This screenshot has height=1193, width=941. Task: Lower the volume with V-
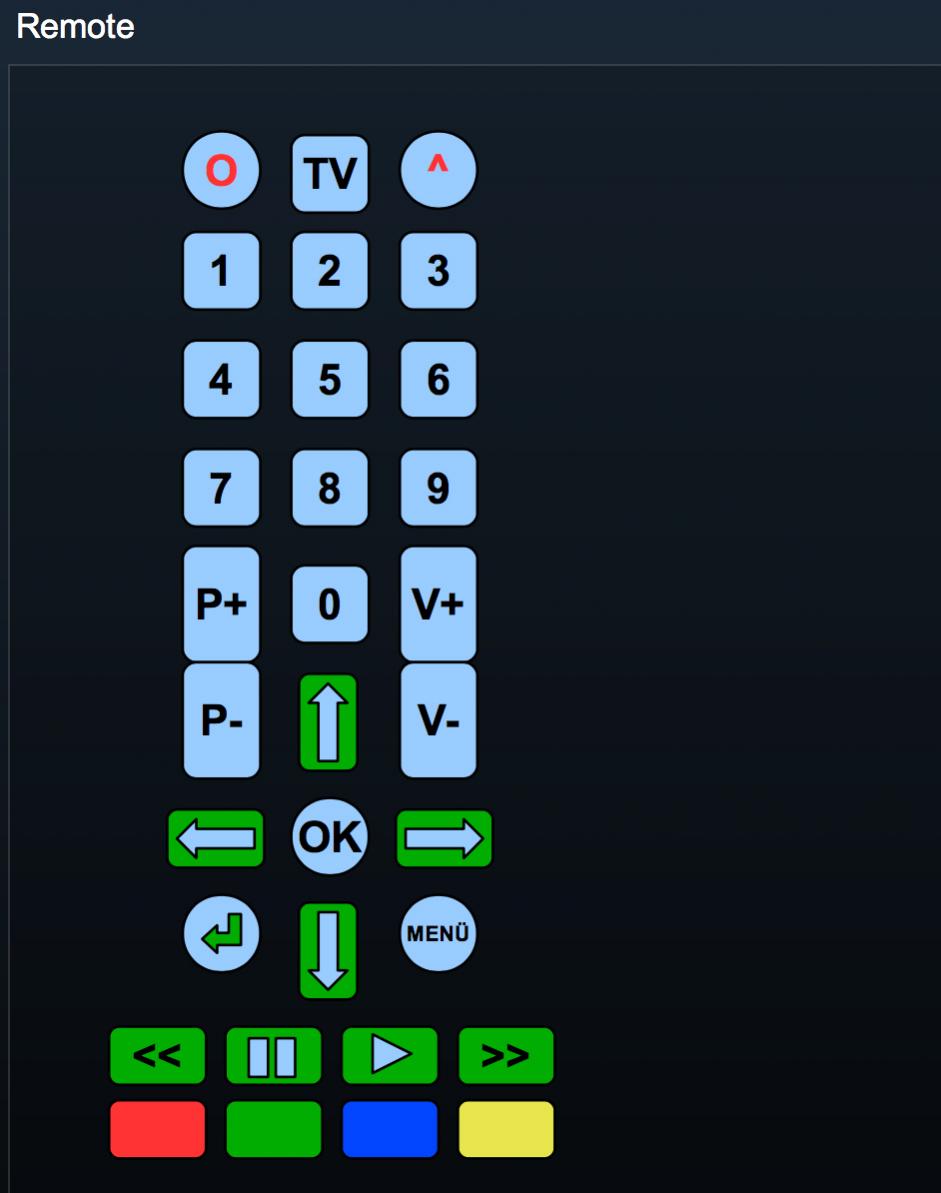pyautogui.click(x=438, y=721)
